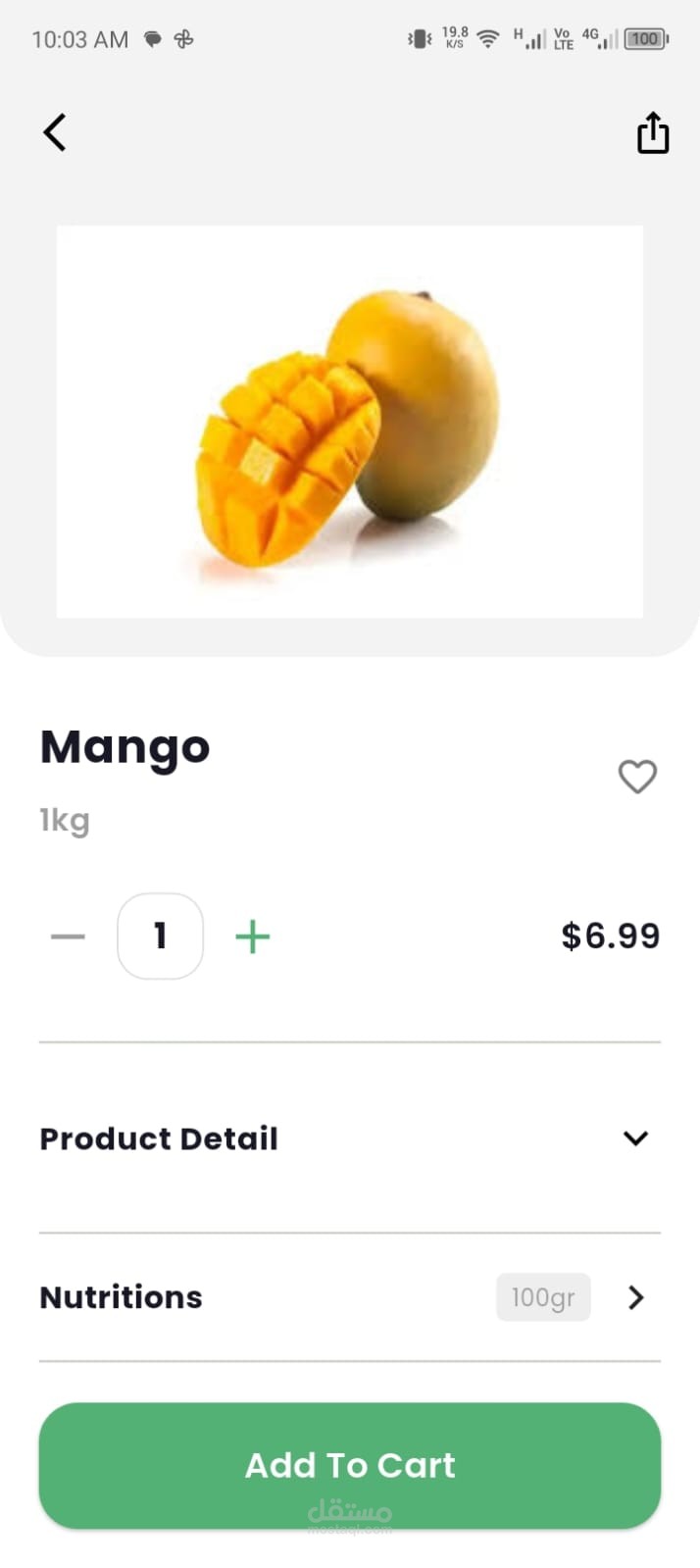Go back using the top arrow

pyautogui.click(x=55, y=132)
